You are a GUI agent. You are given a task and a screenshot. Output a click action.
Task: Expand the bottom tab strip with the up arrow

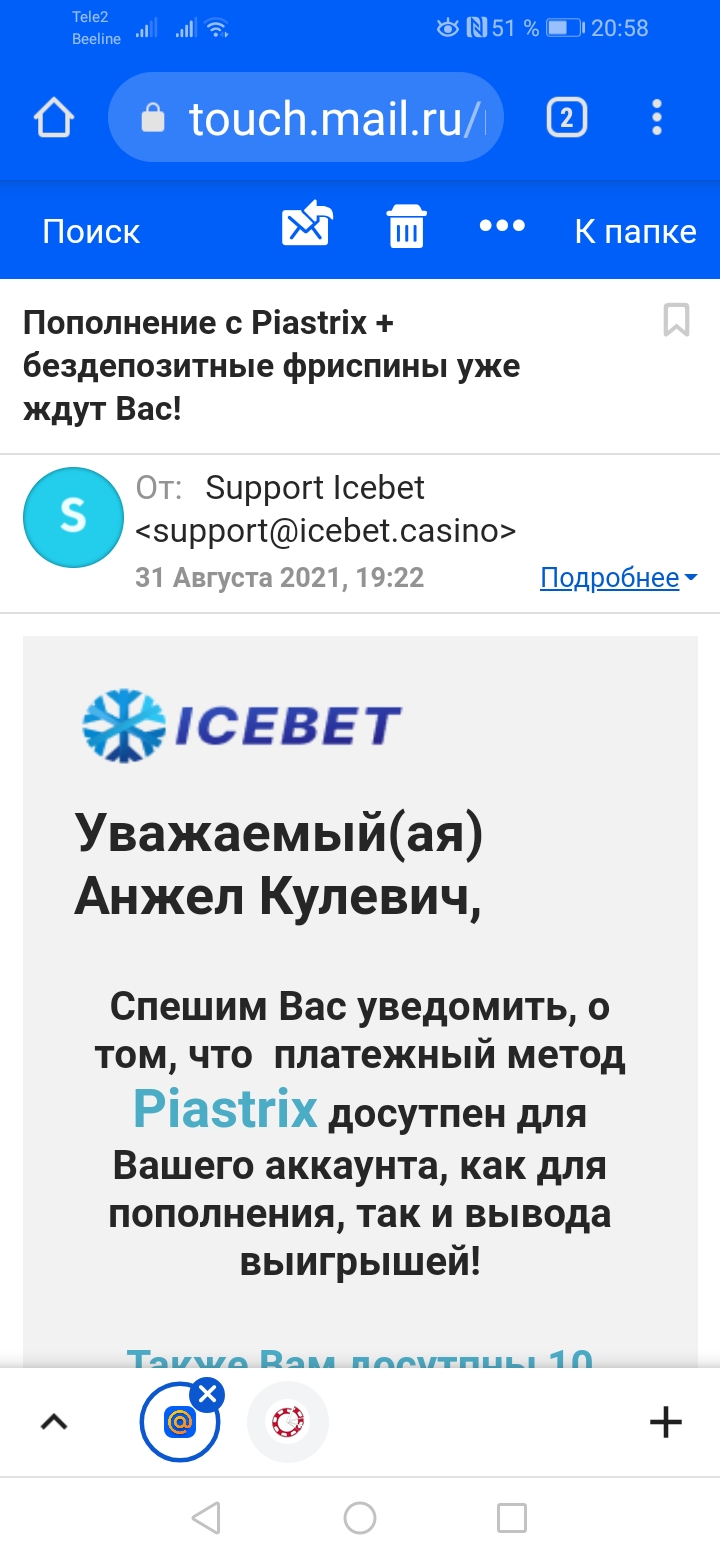point(54,1421)
